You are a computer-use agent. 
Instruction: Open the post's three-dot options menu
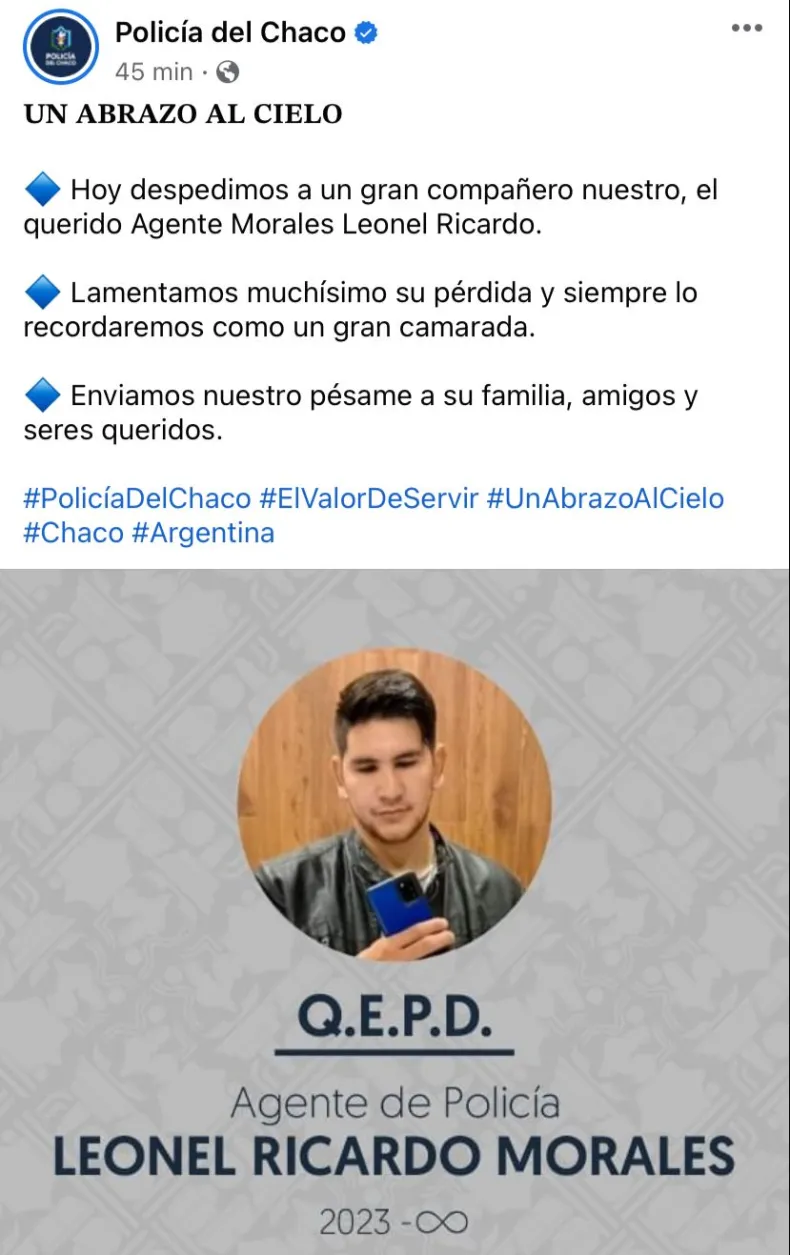[746, 28]
